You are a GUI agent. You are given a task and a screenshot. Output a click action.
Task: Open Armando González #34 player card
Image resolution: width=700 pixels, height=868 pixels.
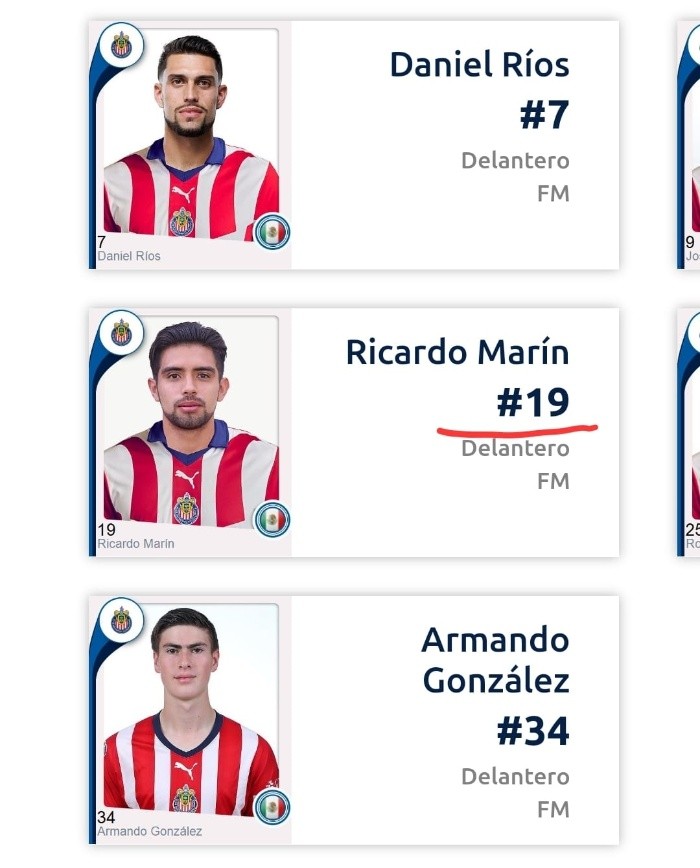coord(353,720)
